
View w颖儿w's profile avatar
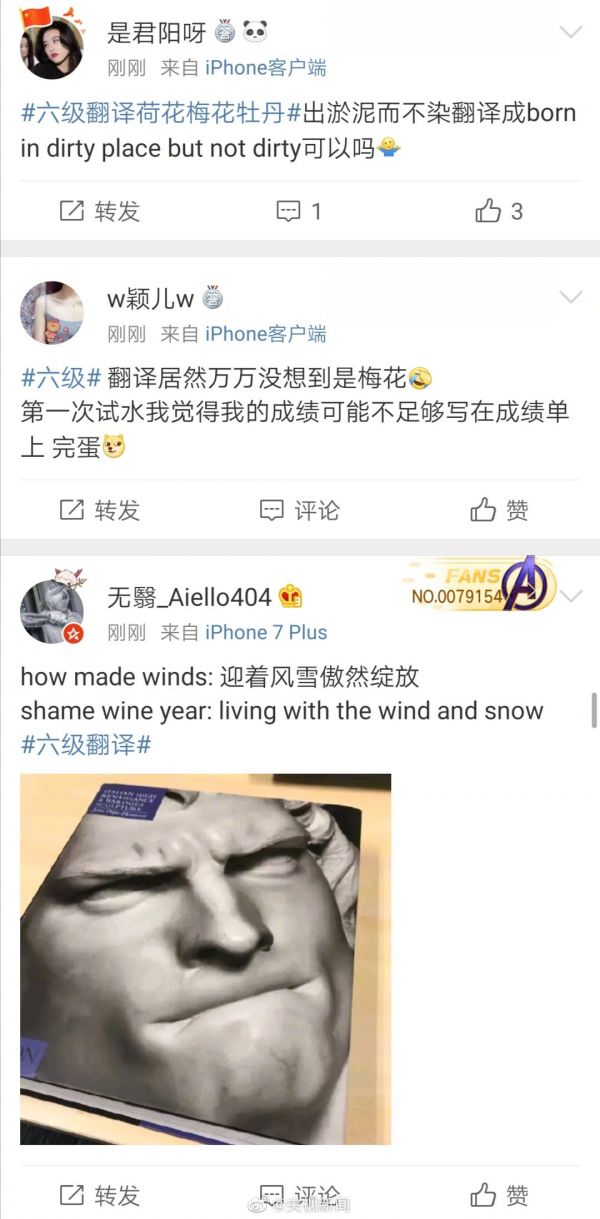tap(51, 312)
